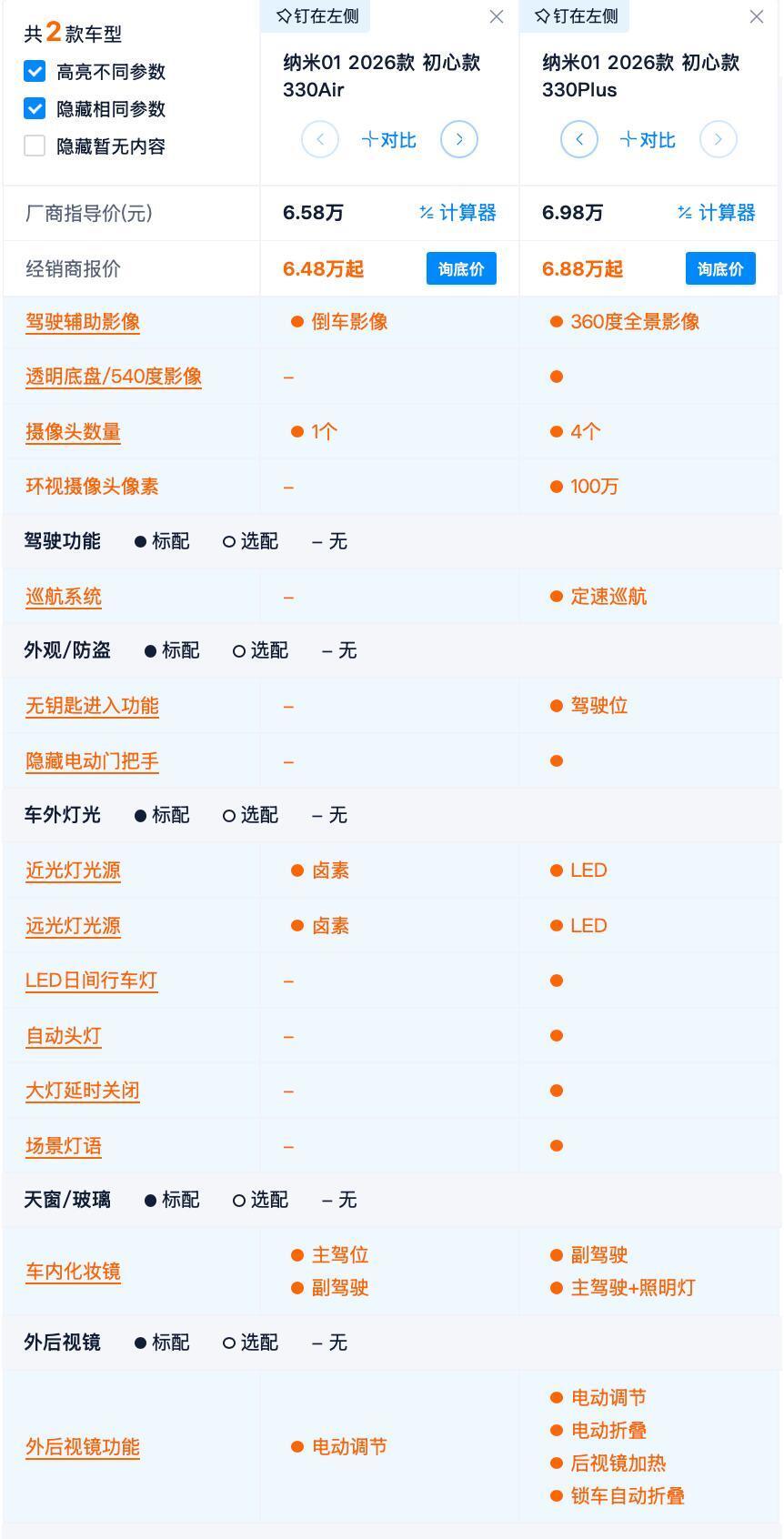Viewport: 784px width, 1539px height.
Task: Click 询底价 button for the 330Plus
Action: [719, 268]
